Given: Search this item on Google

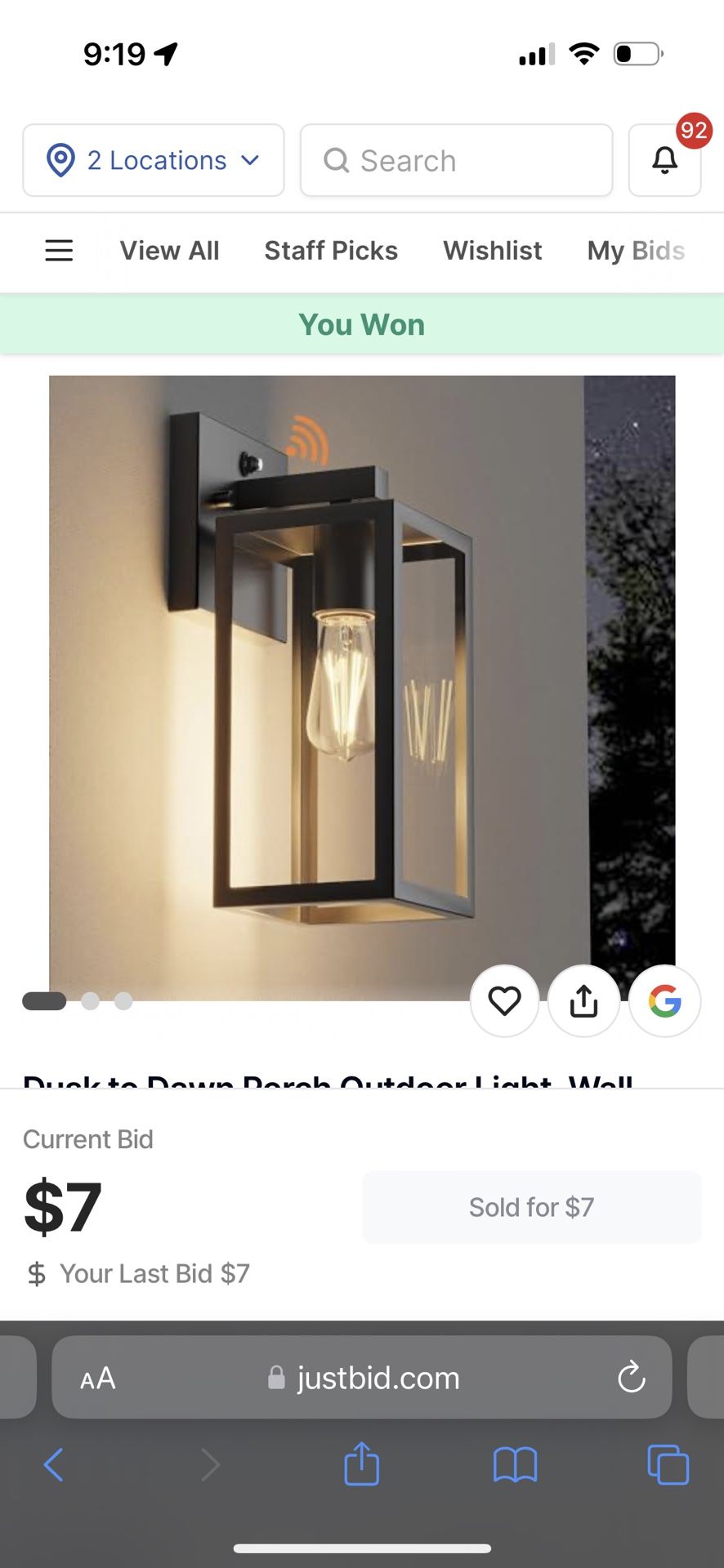Looking at the screenshot, I should point(664,1000).
